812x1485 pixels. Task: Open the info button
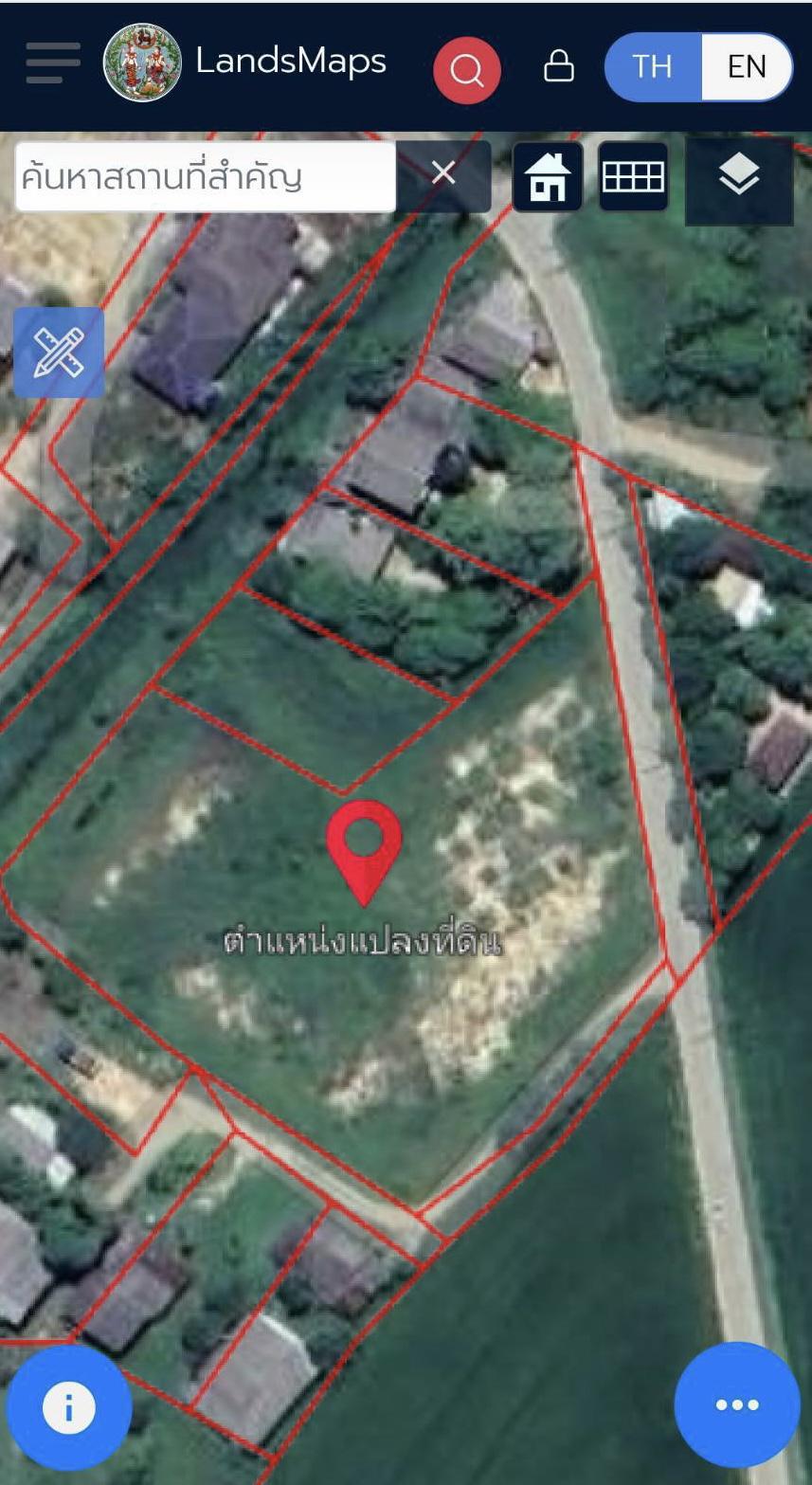coord(68,1406)
